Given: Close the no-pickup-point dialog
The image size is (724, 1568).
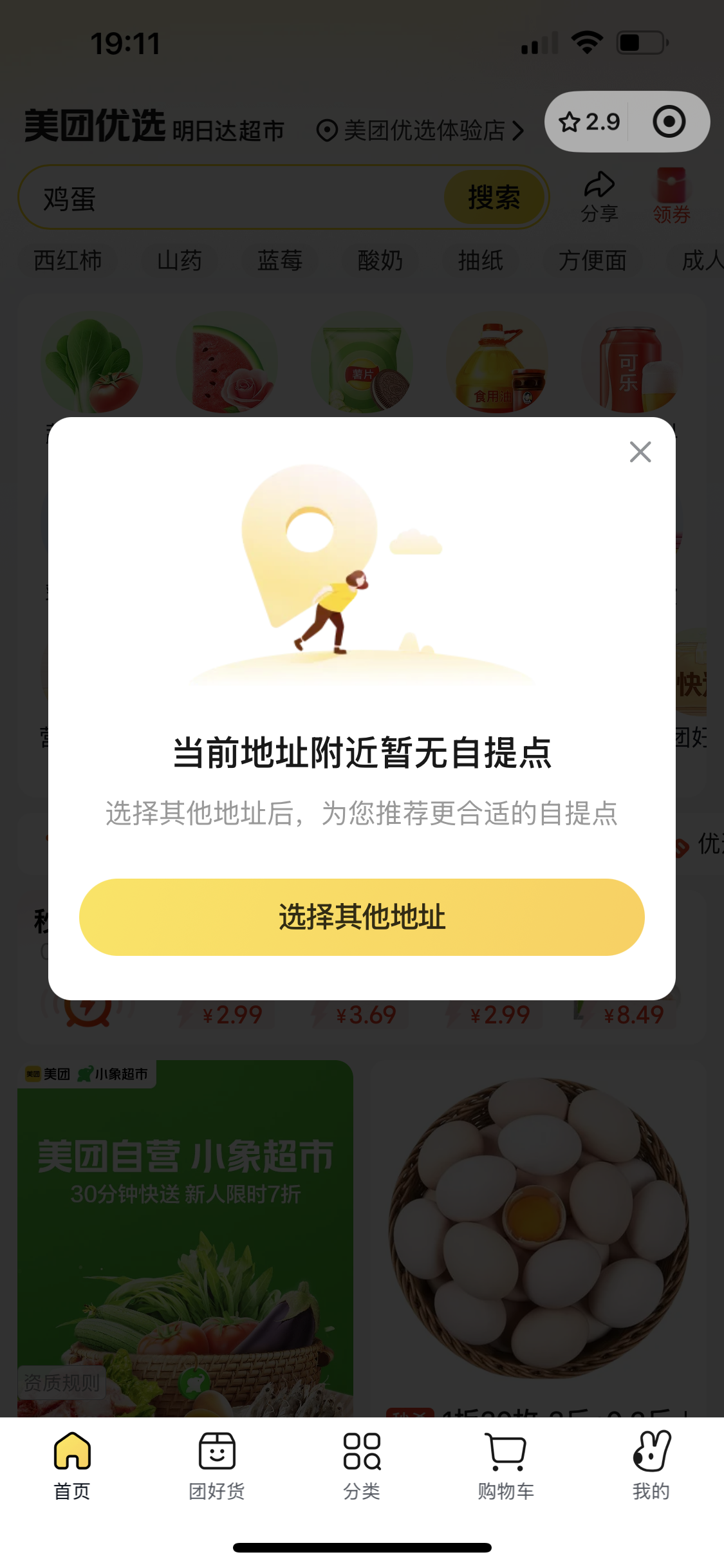Looking at the screenshot, I should [640, 452].
